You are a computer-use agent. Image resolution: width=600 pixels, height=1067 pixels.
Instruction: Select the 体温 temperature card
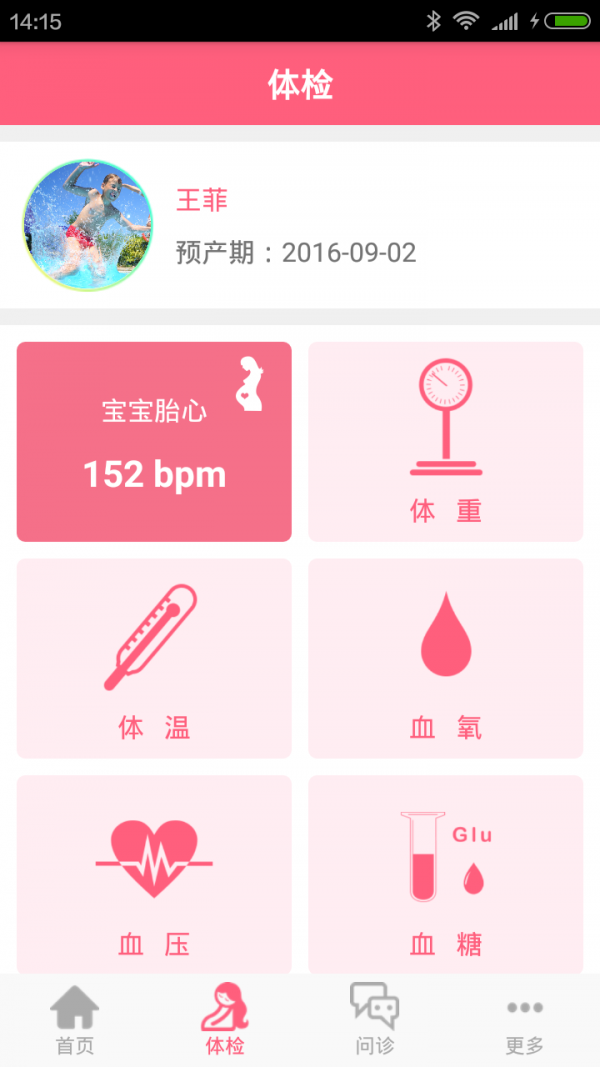coord(154,658)
